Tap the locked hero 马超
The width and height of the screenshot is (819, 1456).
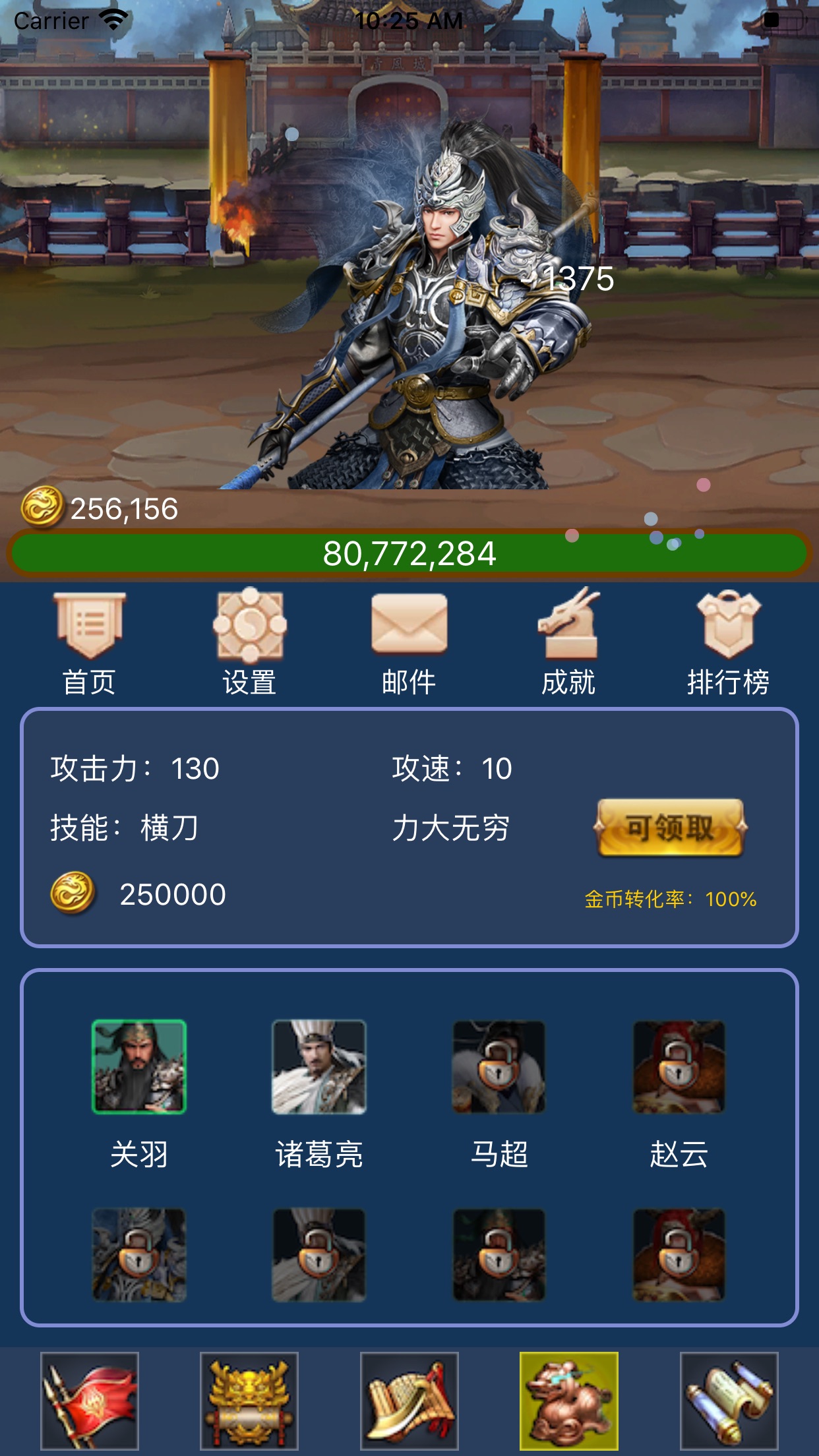point(499,1067)
